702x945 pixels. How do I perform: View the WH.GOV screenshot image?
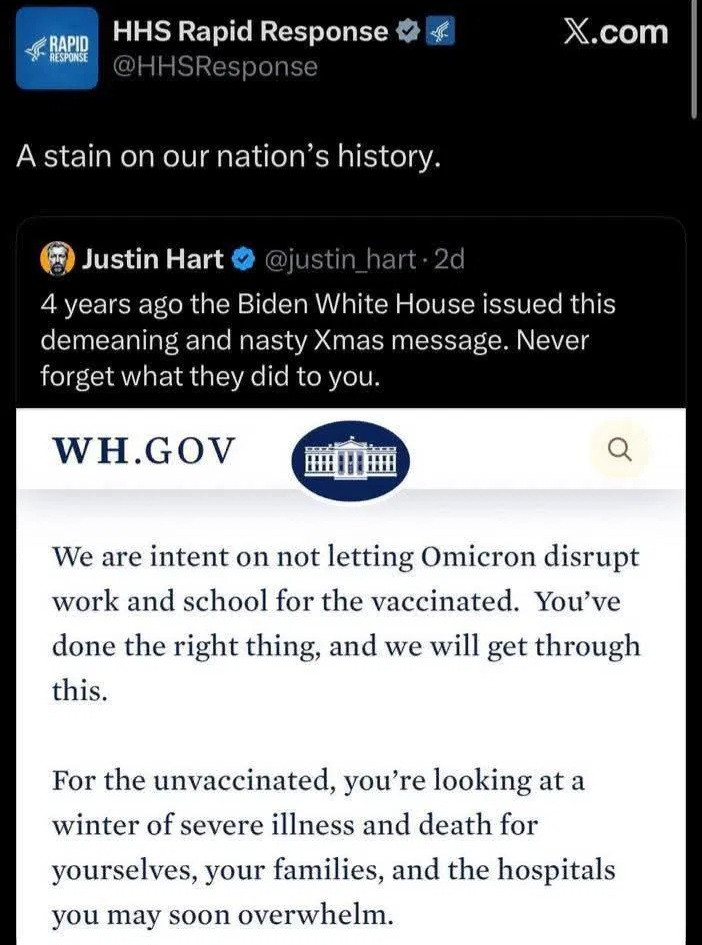pos(350,680)
